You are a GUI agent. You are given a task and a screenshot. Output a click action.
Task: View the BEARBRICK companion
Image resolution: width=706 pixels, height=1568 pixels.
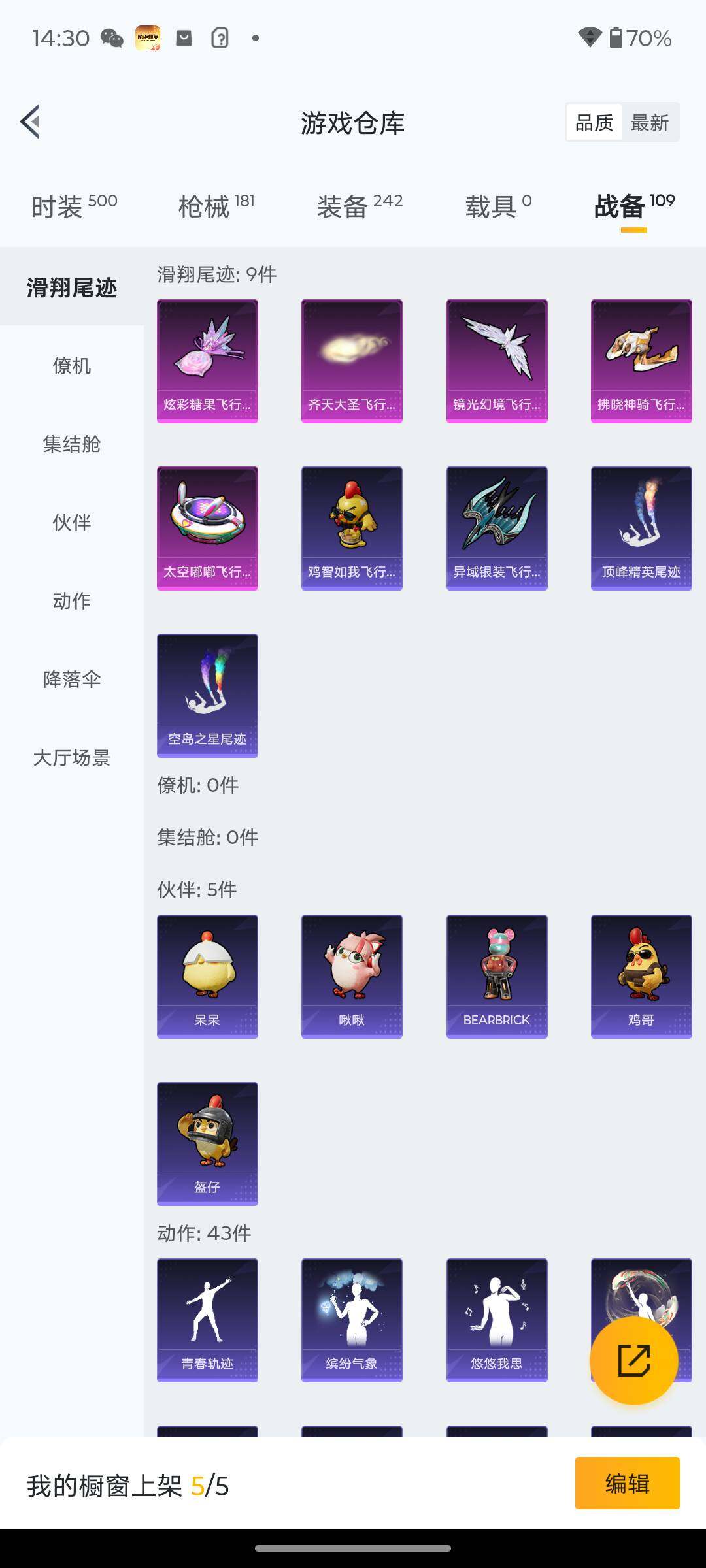pyautogui.click(x=497, y=976)
